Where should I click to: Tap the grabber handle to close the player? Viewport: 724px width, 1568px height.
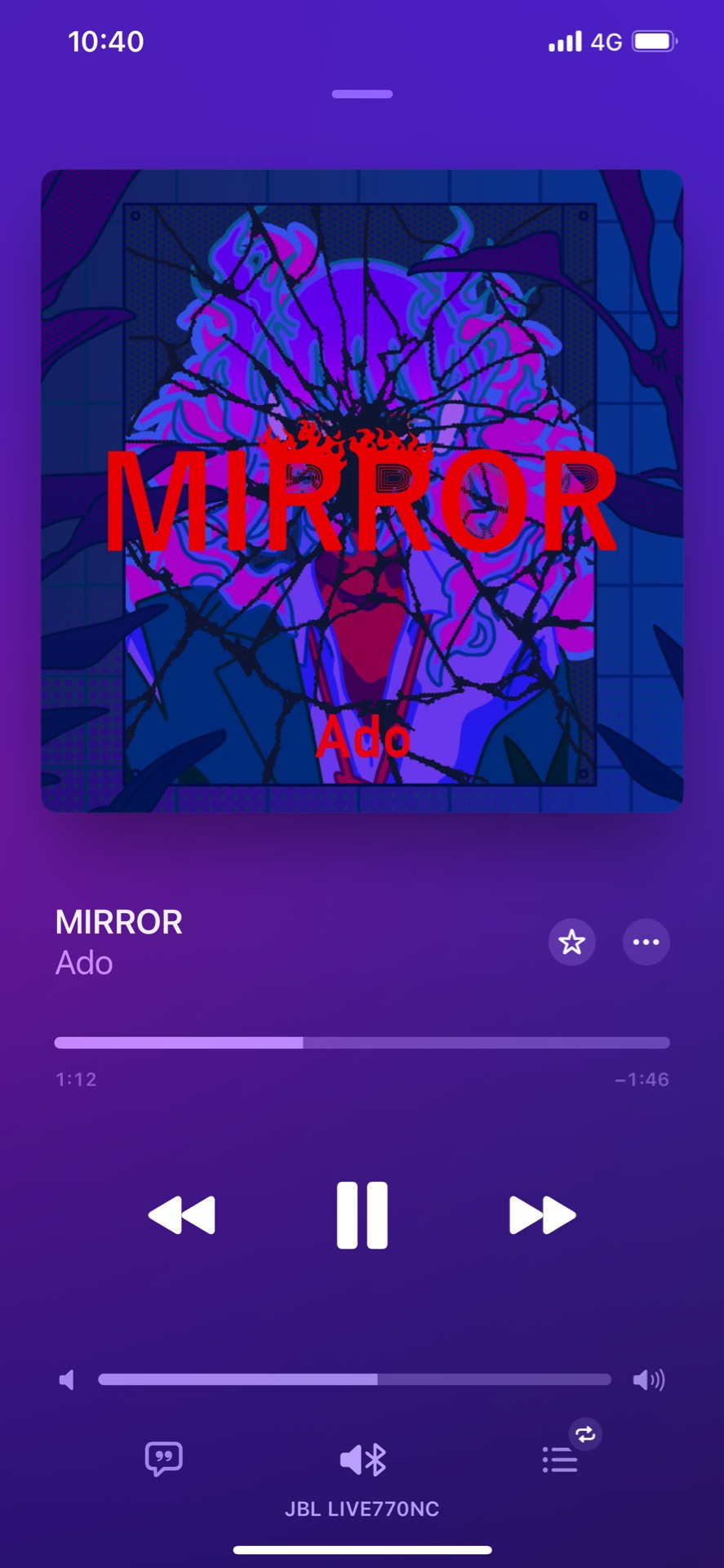[362, 94]
